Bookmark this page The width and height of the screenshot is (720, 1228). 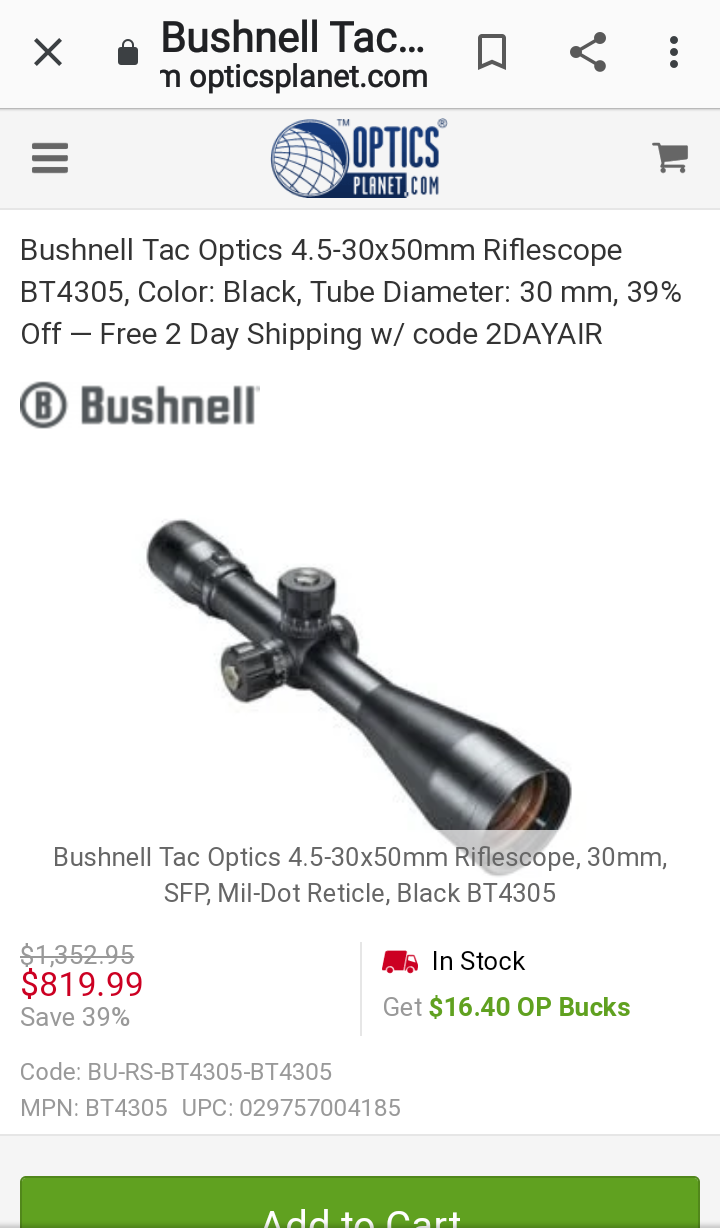pyautogui.click(x=491, y=53)
